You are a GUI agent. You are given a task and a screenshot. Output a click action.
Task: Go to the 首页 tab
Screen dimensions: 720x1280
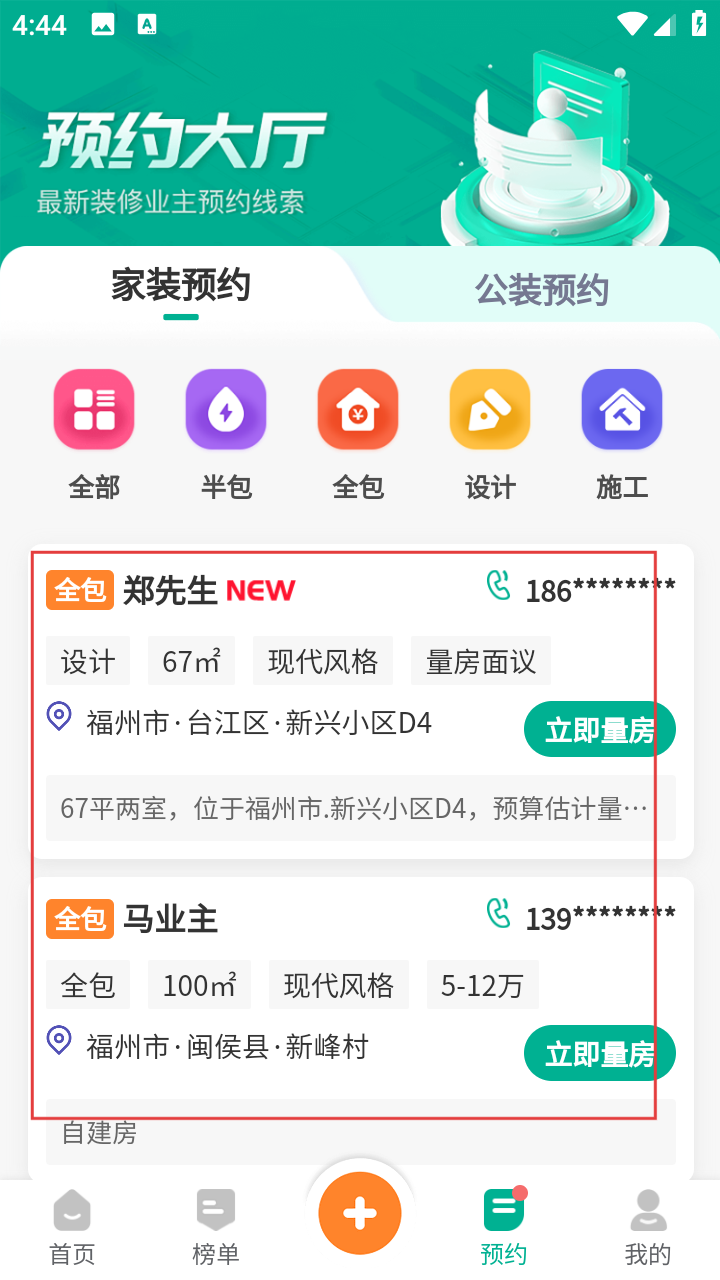pyautogui.click(x=72, y=1227)
